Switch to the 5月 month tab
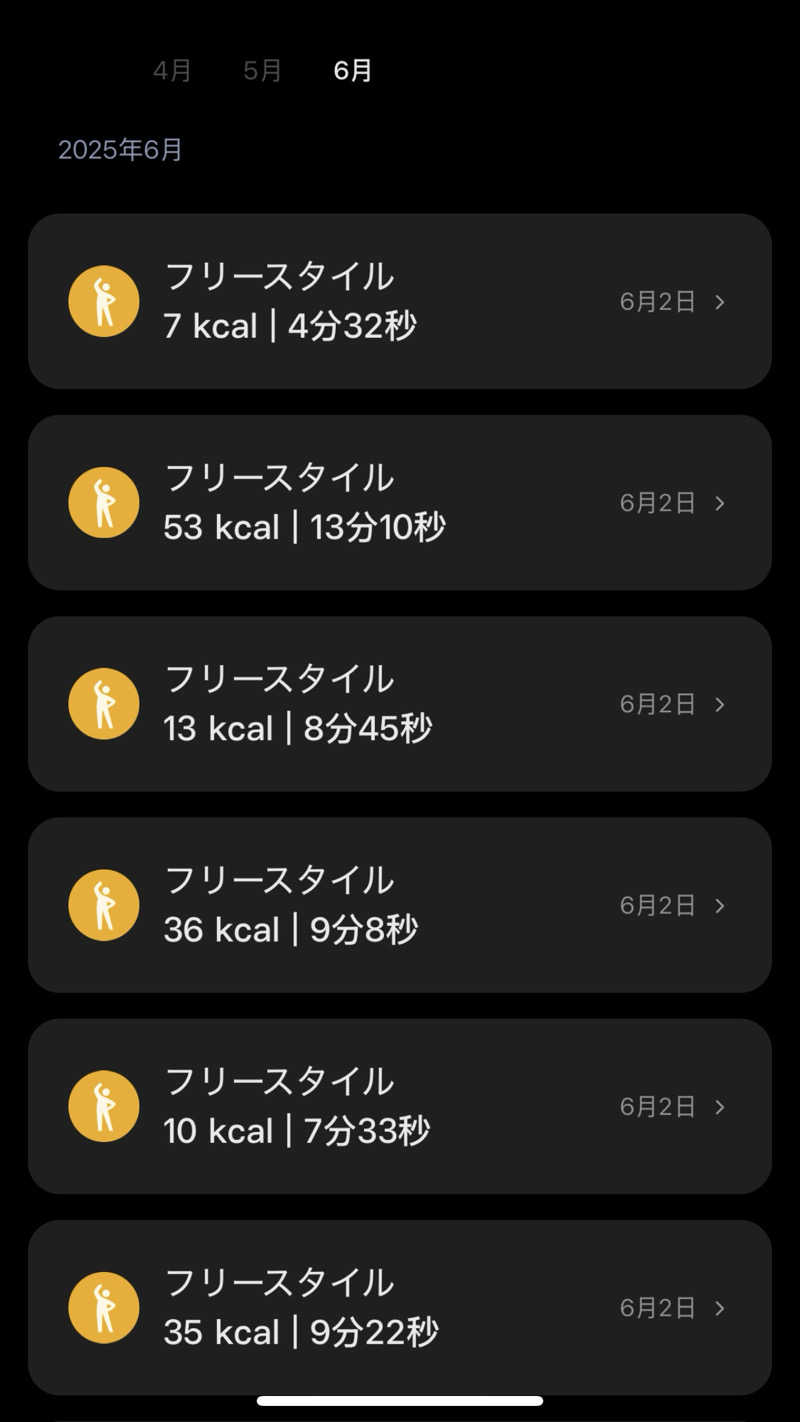This screenshot has height=1422, width=800. click(x=262, y=71)
